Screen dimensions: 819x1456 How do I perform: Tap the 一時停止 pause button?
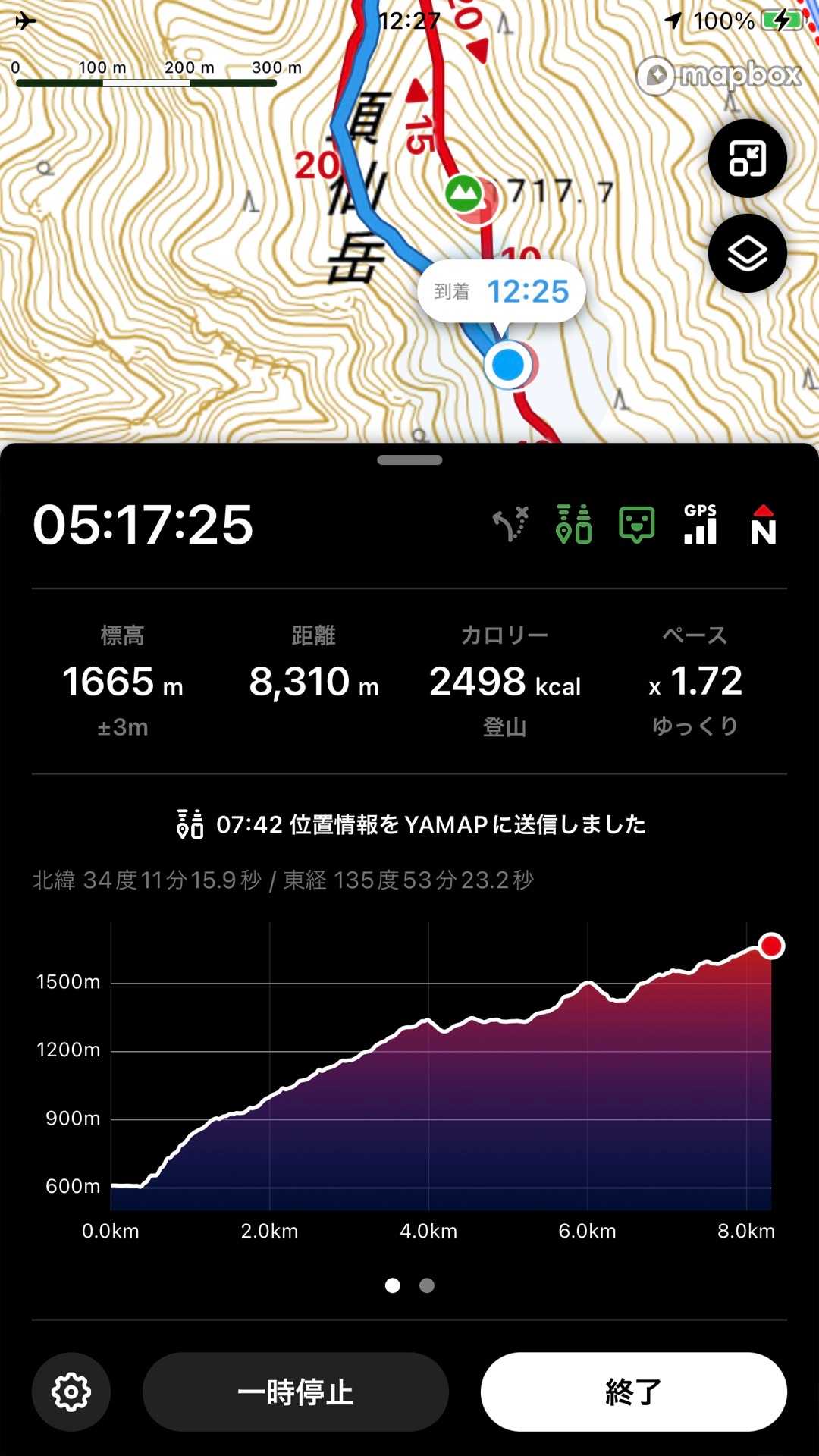coord(296,1392)
